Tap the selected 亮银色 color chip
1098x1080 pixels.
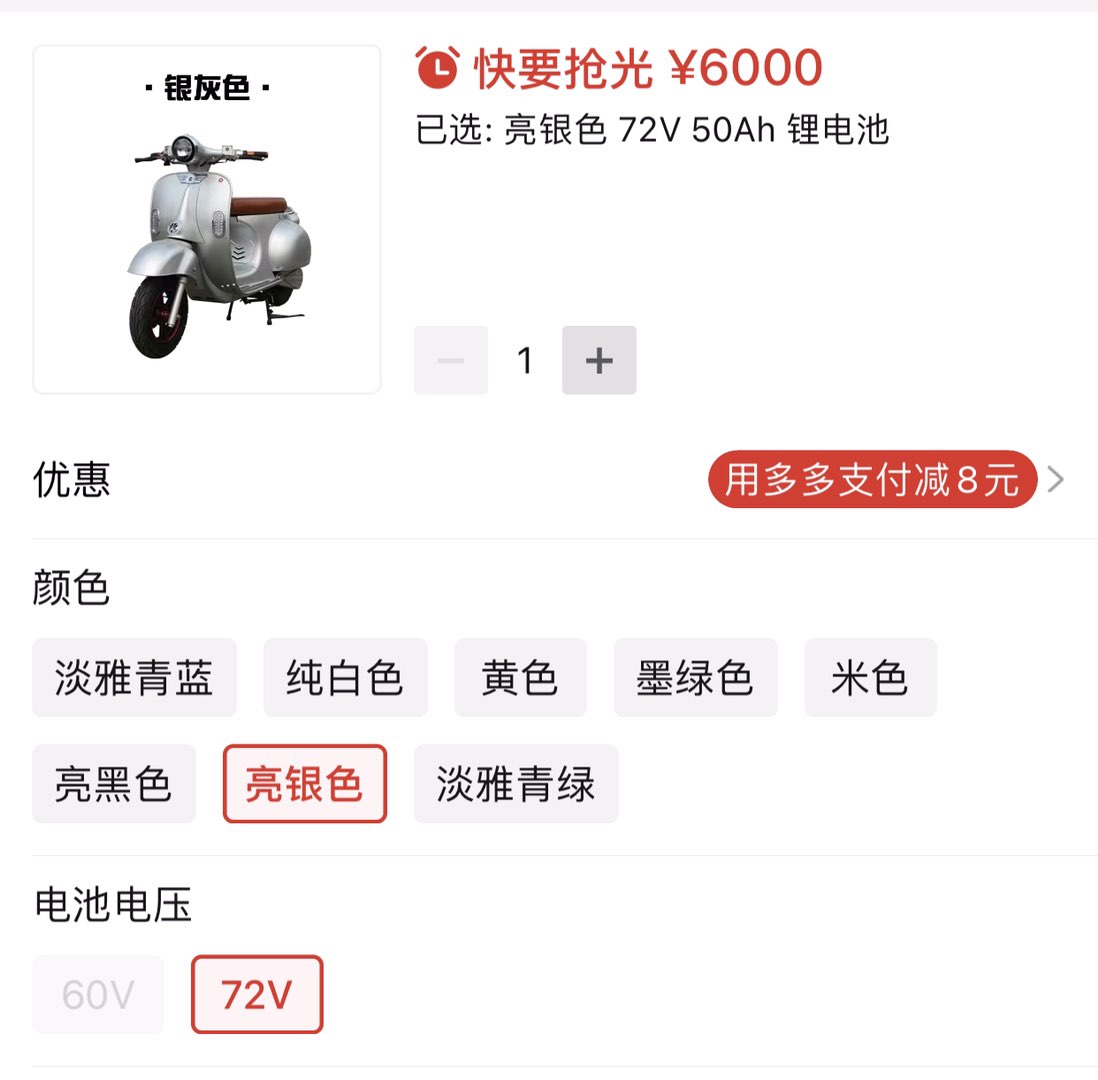tap(305, 784)
